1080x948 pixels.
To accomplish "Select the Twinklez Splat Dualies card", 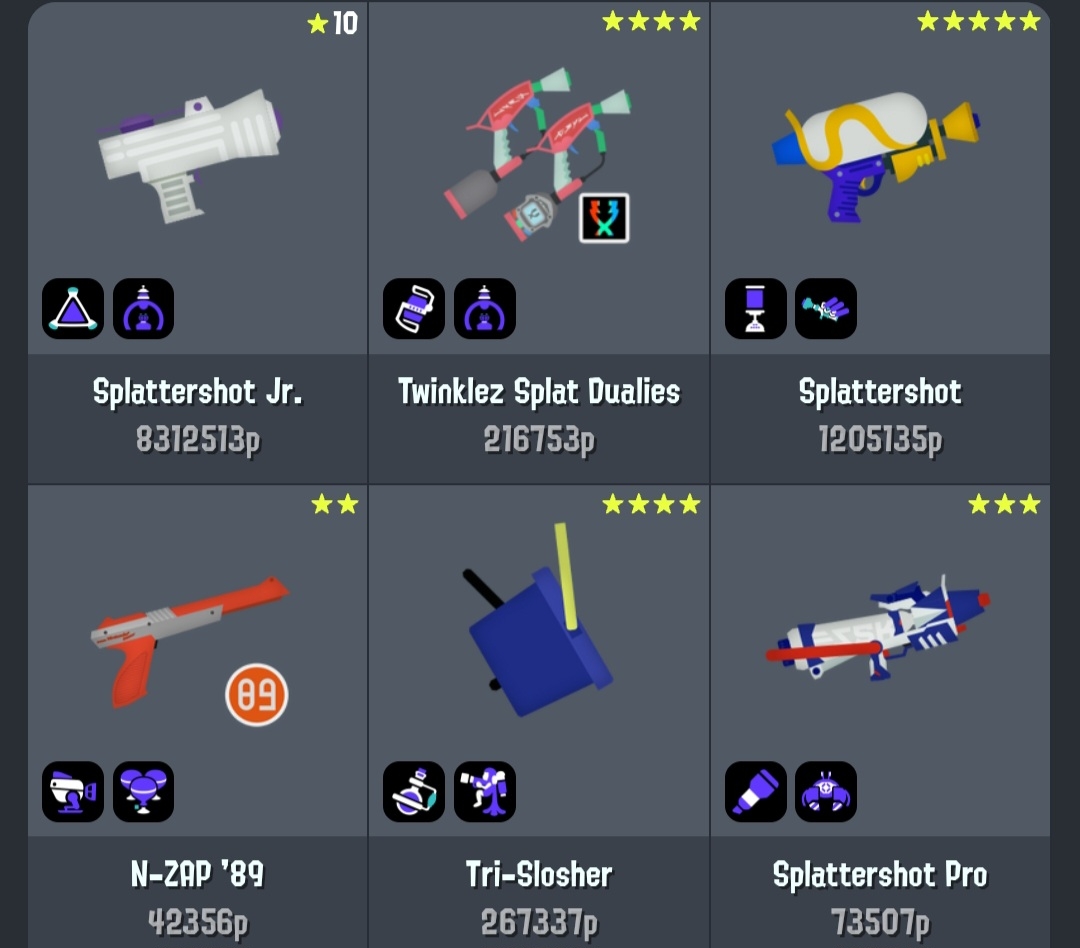I will pyautogui.click(x=539, y=240).
